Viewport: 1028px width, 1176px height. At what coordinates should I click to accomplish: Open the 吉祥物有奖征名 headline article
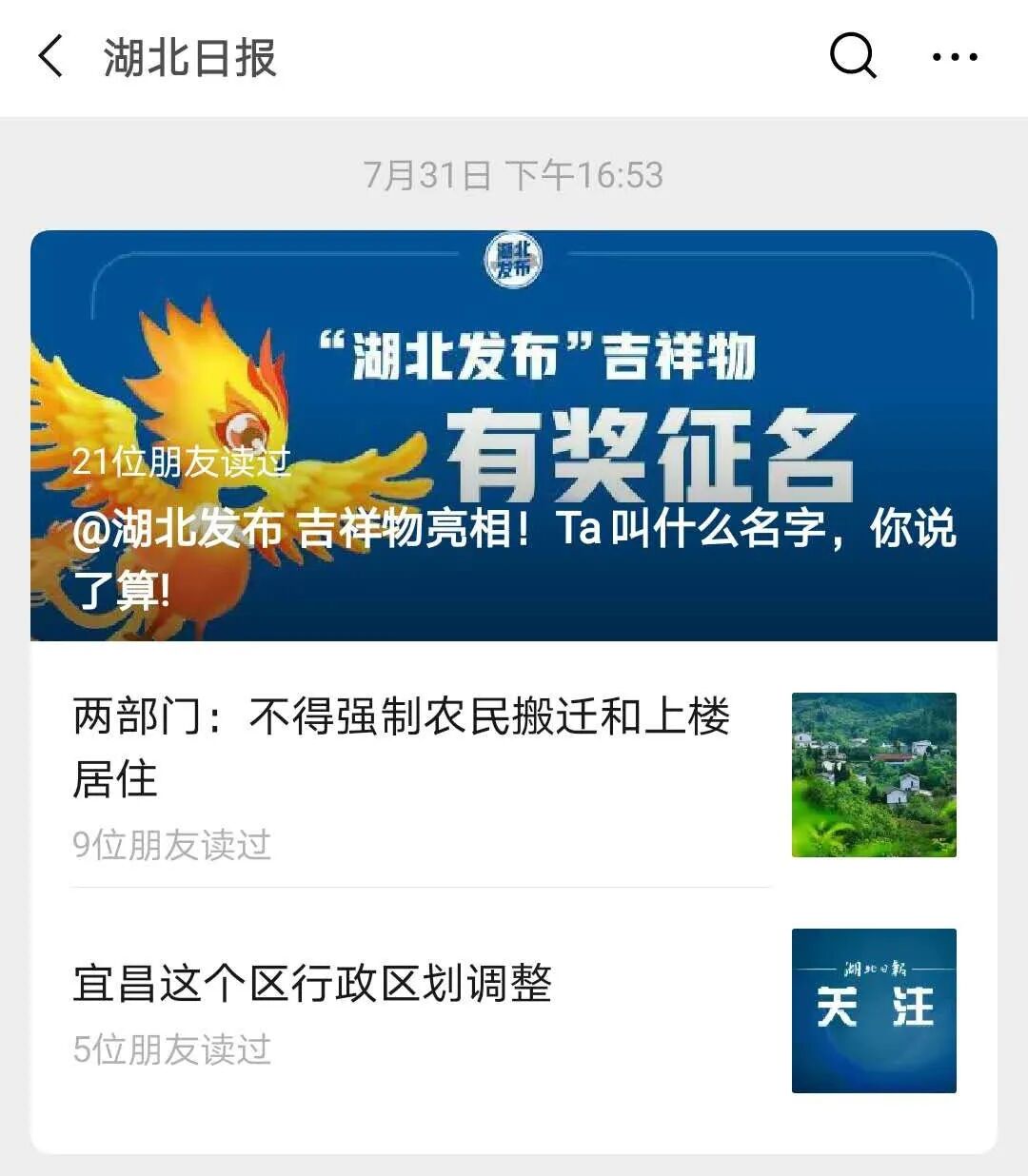(514, 436)
